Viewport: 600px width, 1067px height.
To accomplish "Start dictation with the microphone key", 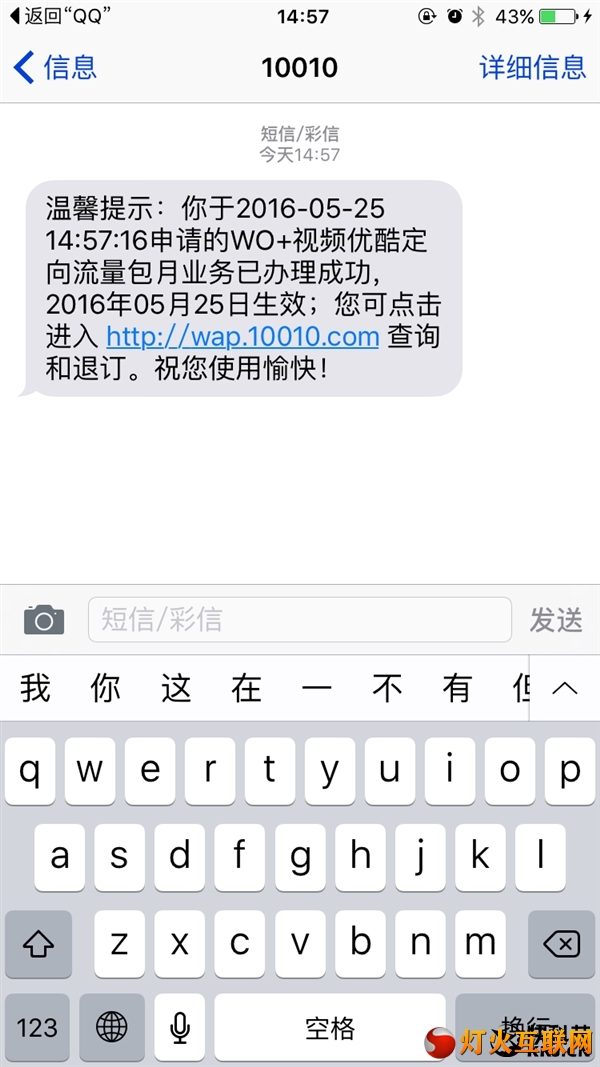I will (180, 1026).
